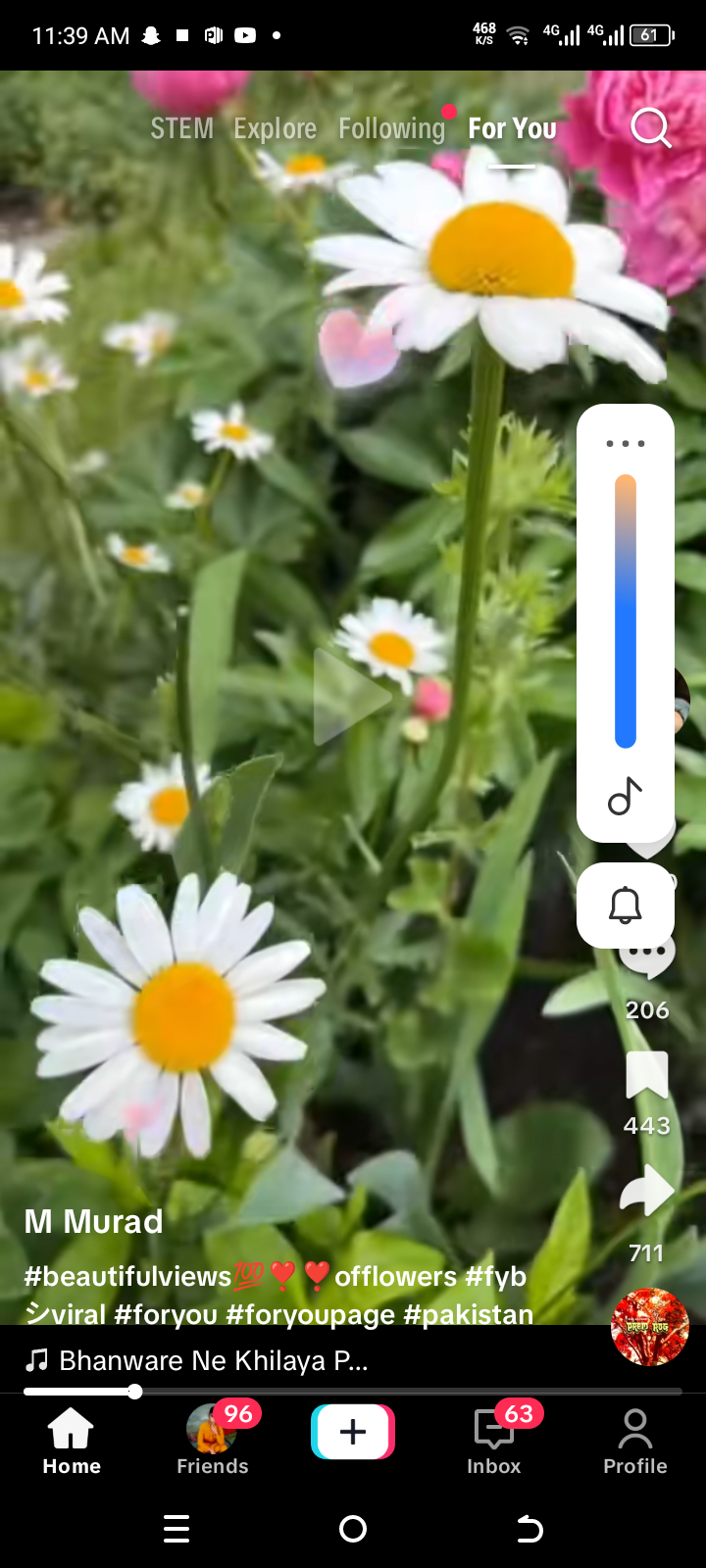Viewport: 706px width, 1568px height.
Task: Select the For You tab
Action: point(512,128)
